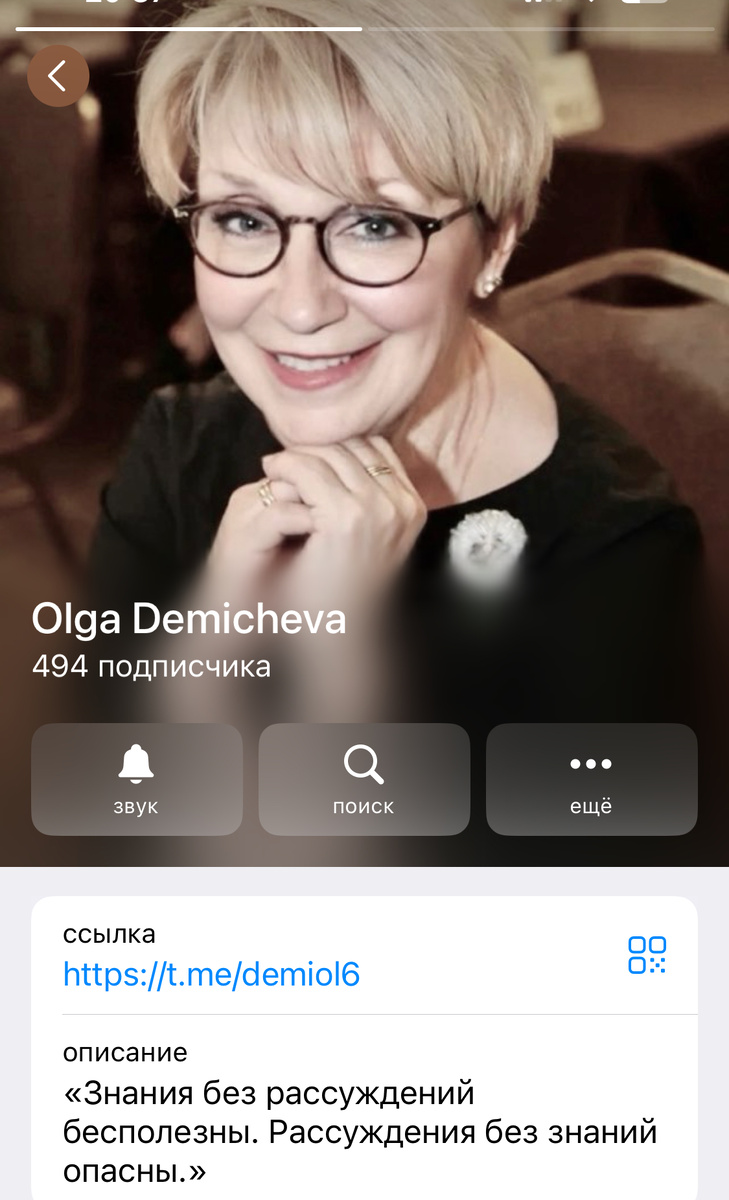Tap 494 подписчика subscriber count

150,666
